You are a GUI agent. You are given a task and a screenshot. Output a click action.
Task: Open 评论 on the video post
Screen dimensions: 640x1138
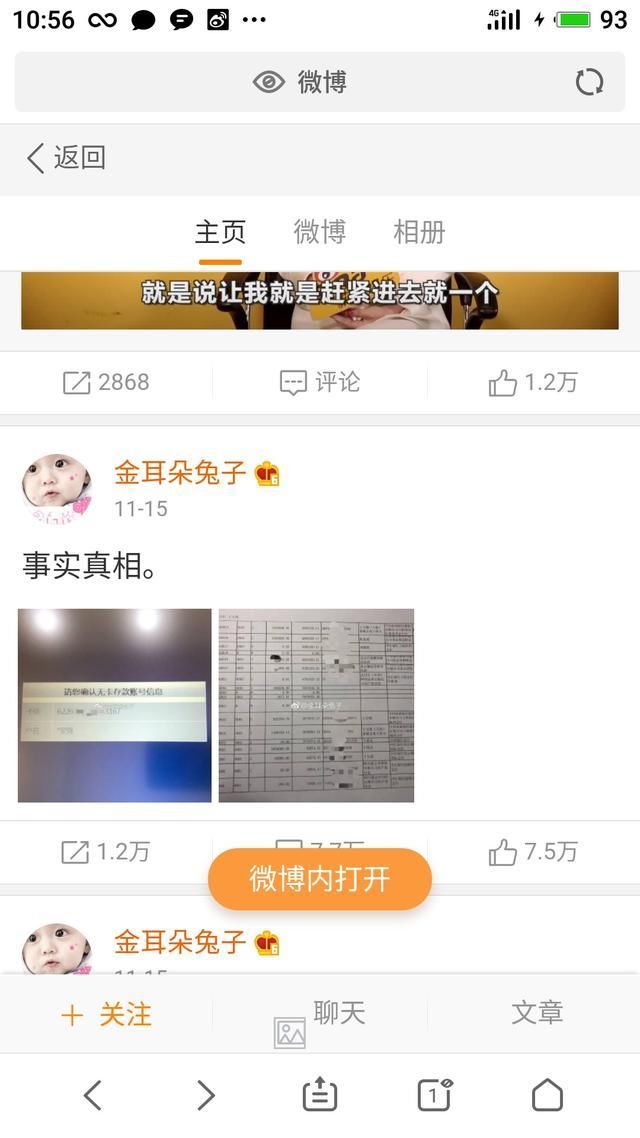320,382
